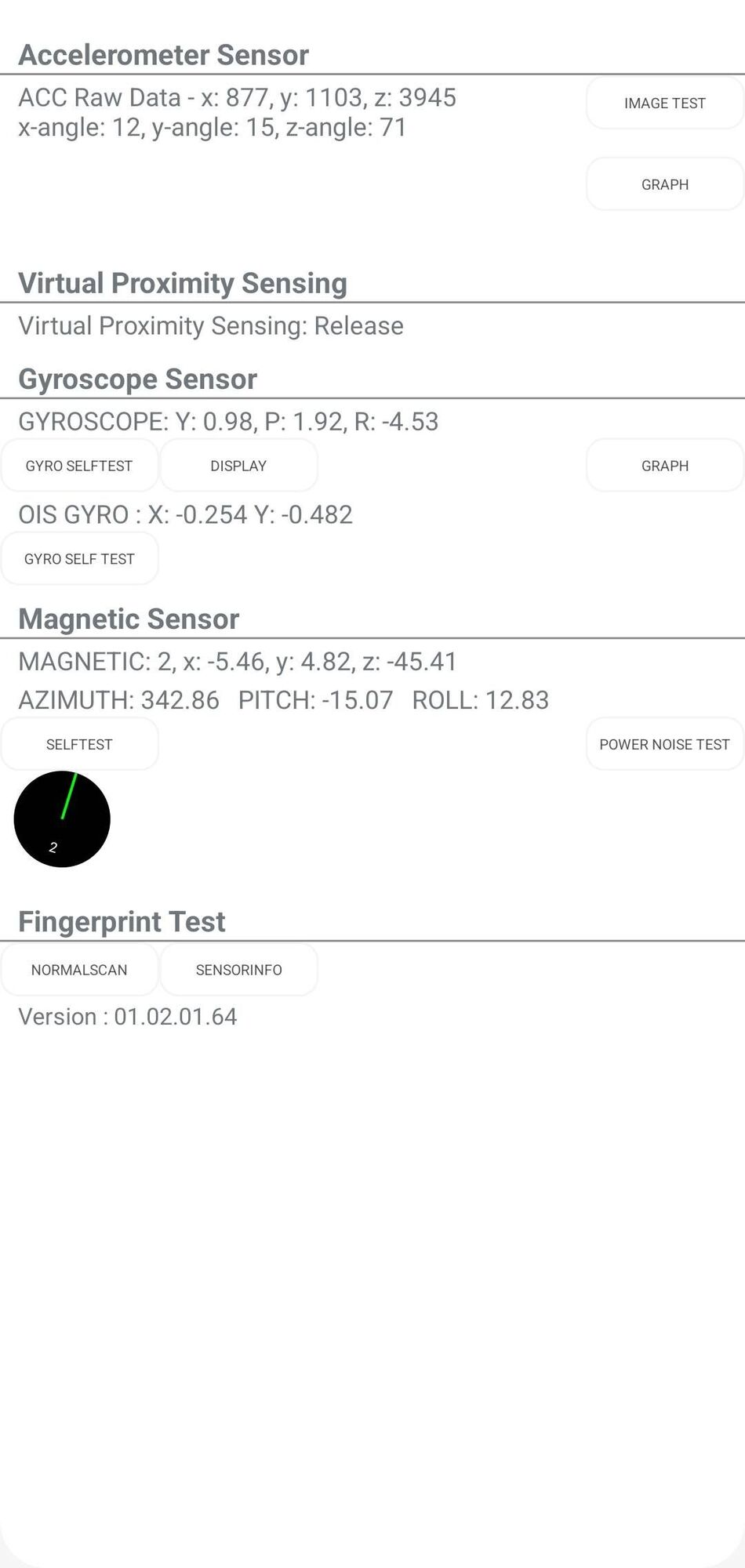Start the OIS GYRO SELF TEST
The image size is (745, 1568).
tap(79, 559)
